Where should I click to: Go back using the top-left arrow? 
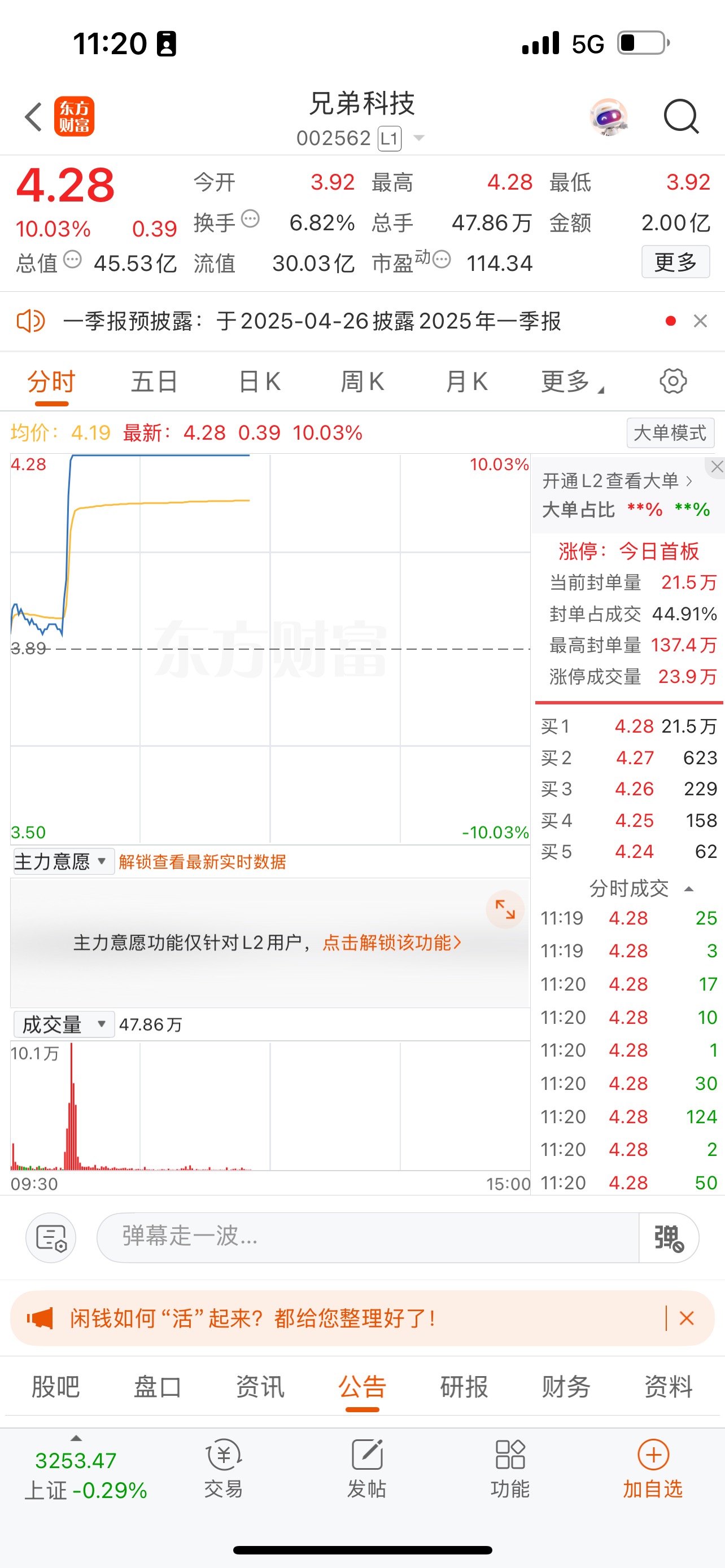tap(34, 116)
